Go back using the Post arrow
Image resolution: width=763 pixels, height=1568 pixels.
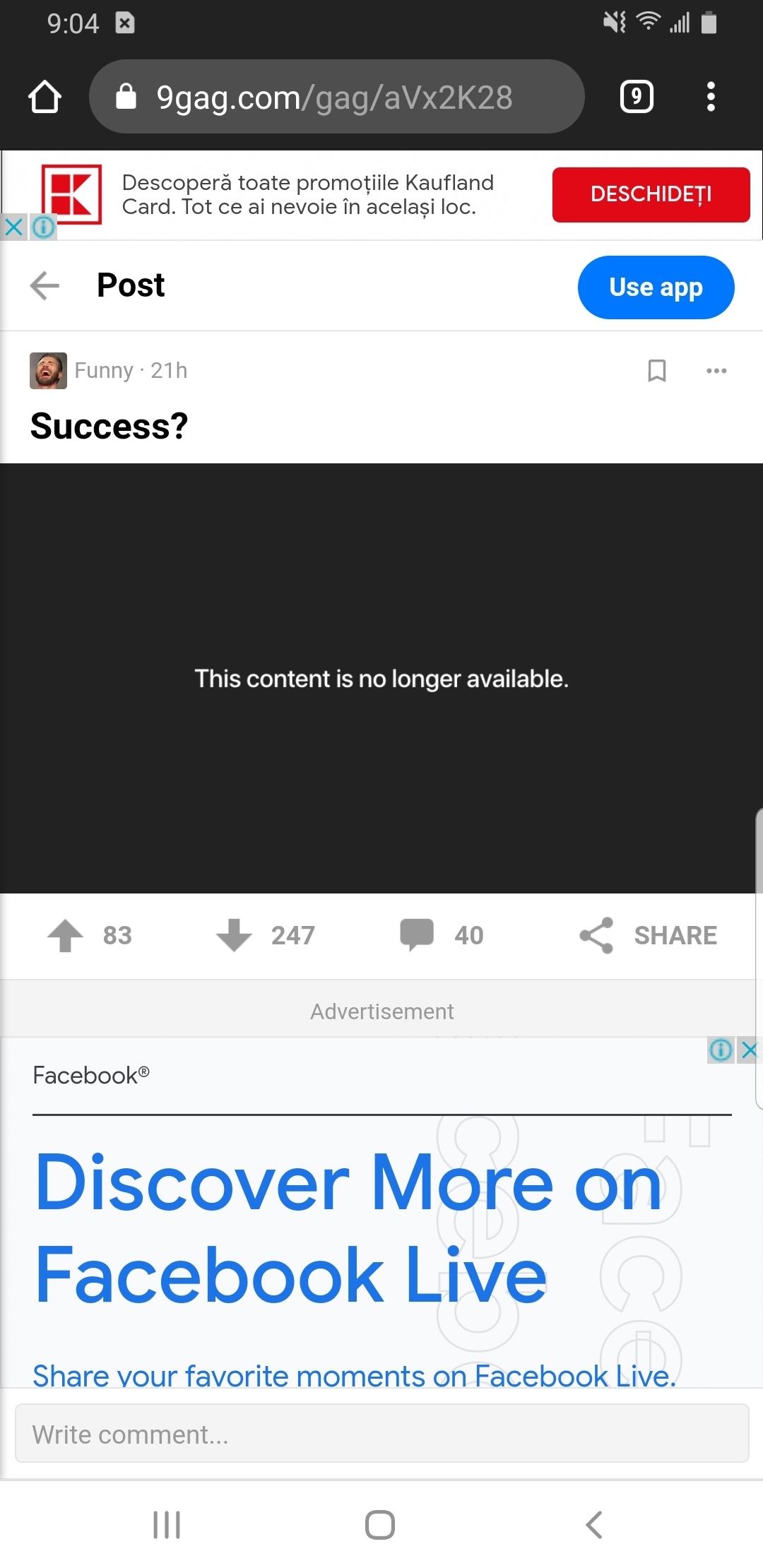pos(45,285)
